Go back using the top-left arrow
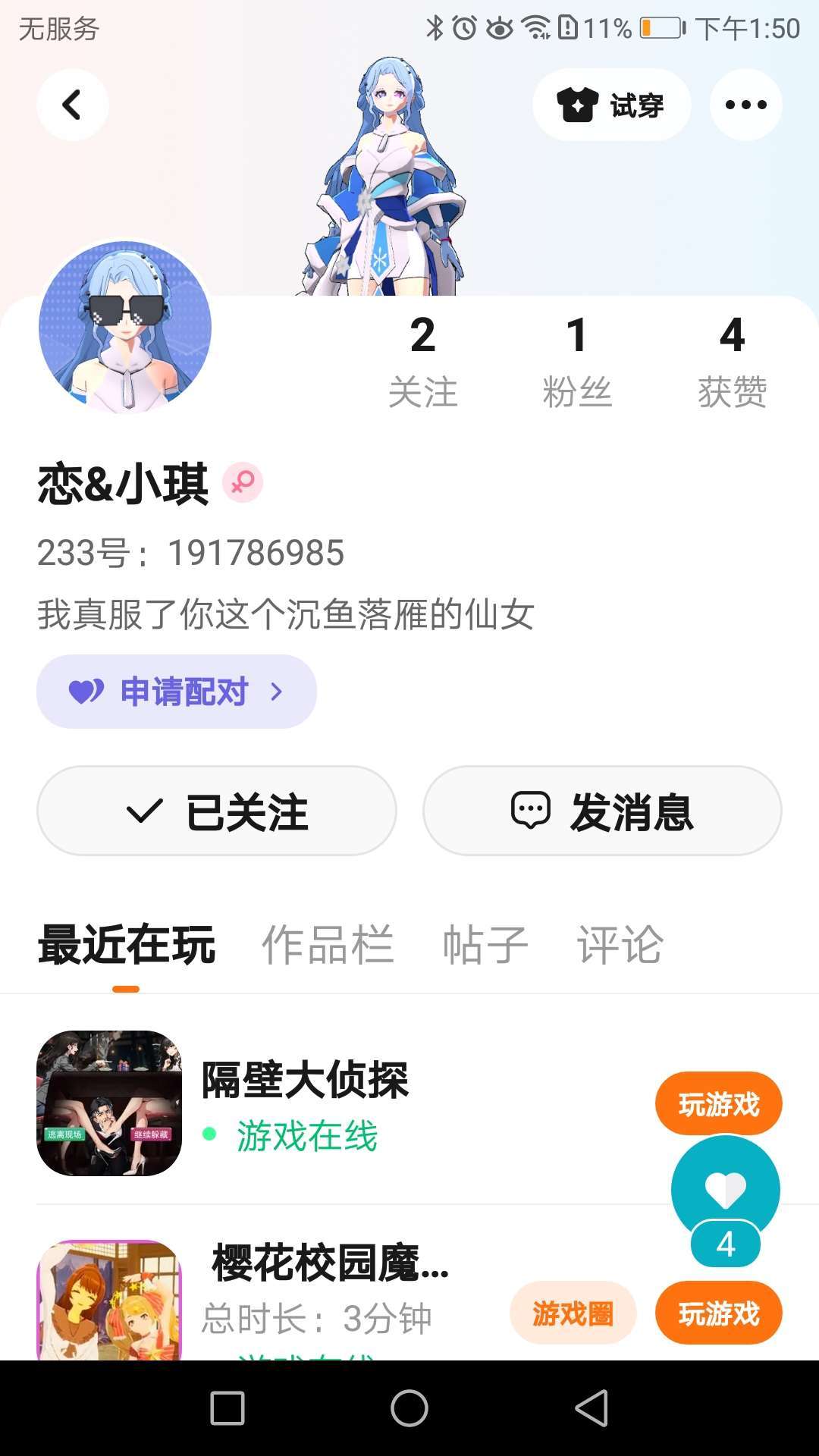 pyautogui.click(x=72, y=105)
